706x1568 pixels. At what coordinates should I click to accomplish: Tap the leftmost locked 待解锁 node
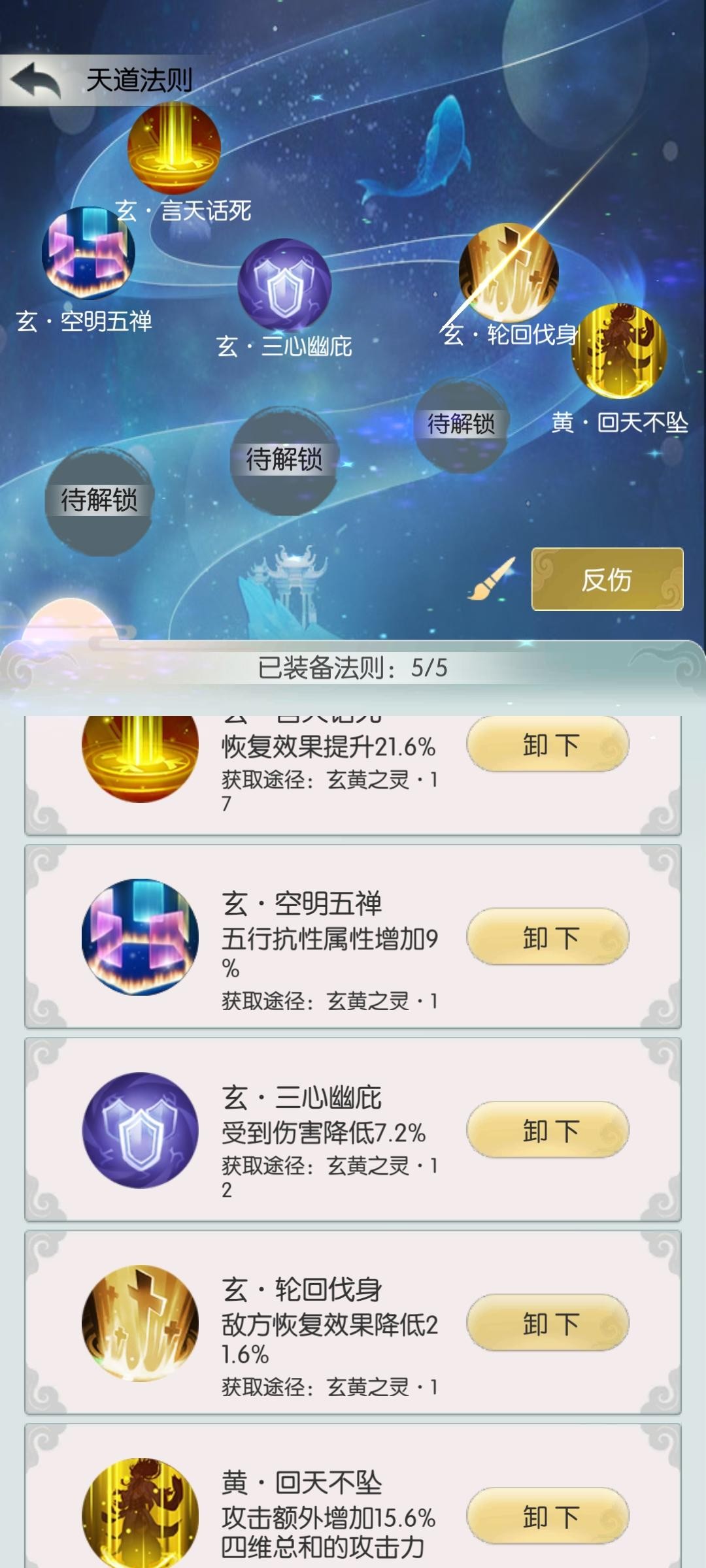[x=98, y=497]
